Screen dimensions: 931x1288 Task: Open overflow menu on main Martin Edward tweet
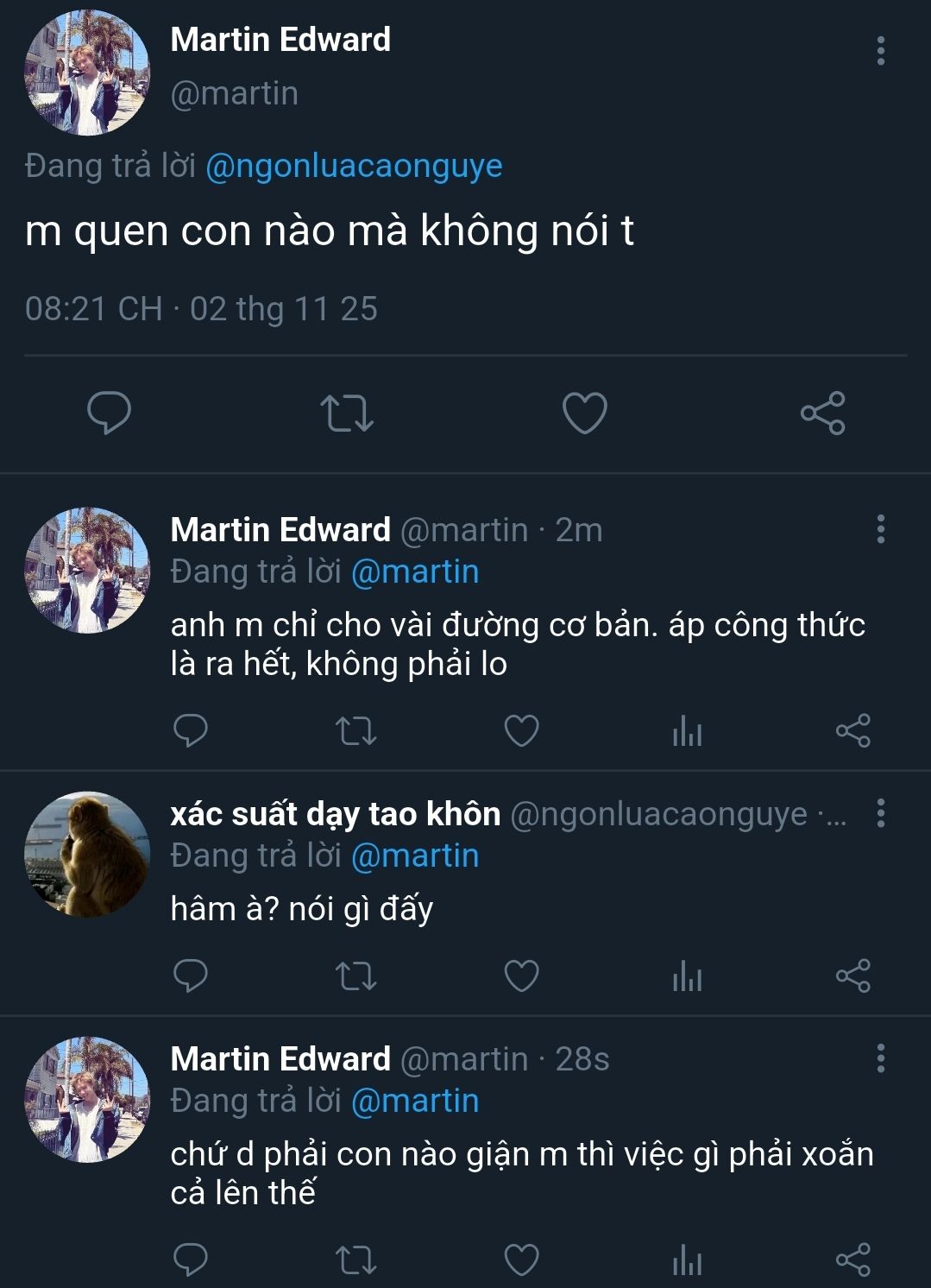880,51
